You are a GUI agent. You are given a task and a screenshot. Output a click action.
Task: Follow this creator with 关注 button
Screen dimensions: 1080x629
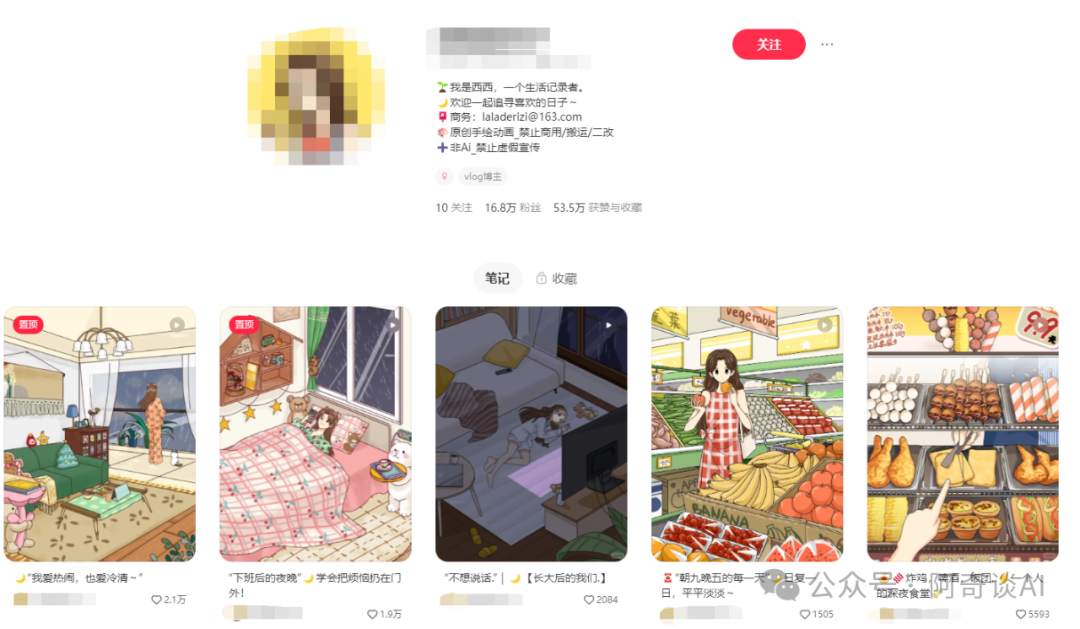click(x=768, y=44)
